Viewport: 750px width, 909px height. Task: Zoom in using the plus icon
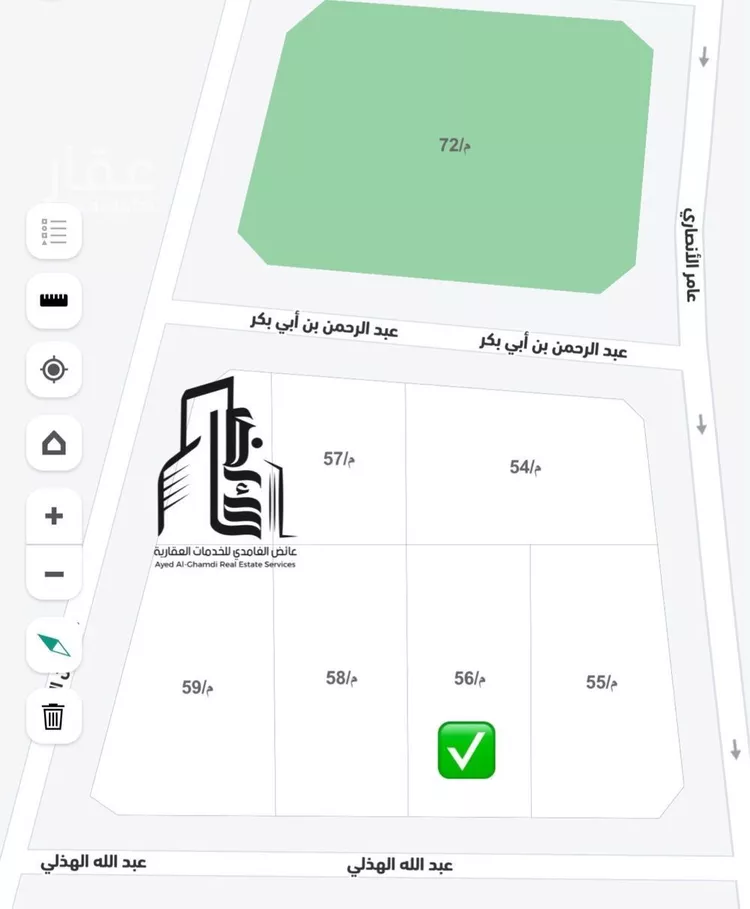(x=54, y=516)
